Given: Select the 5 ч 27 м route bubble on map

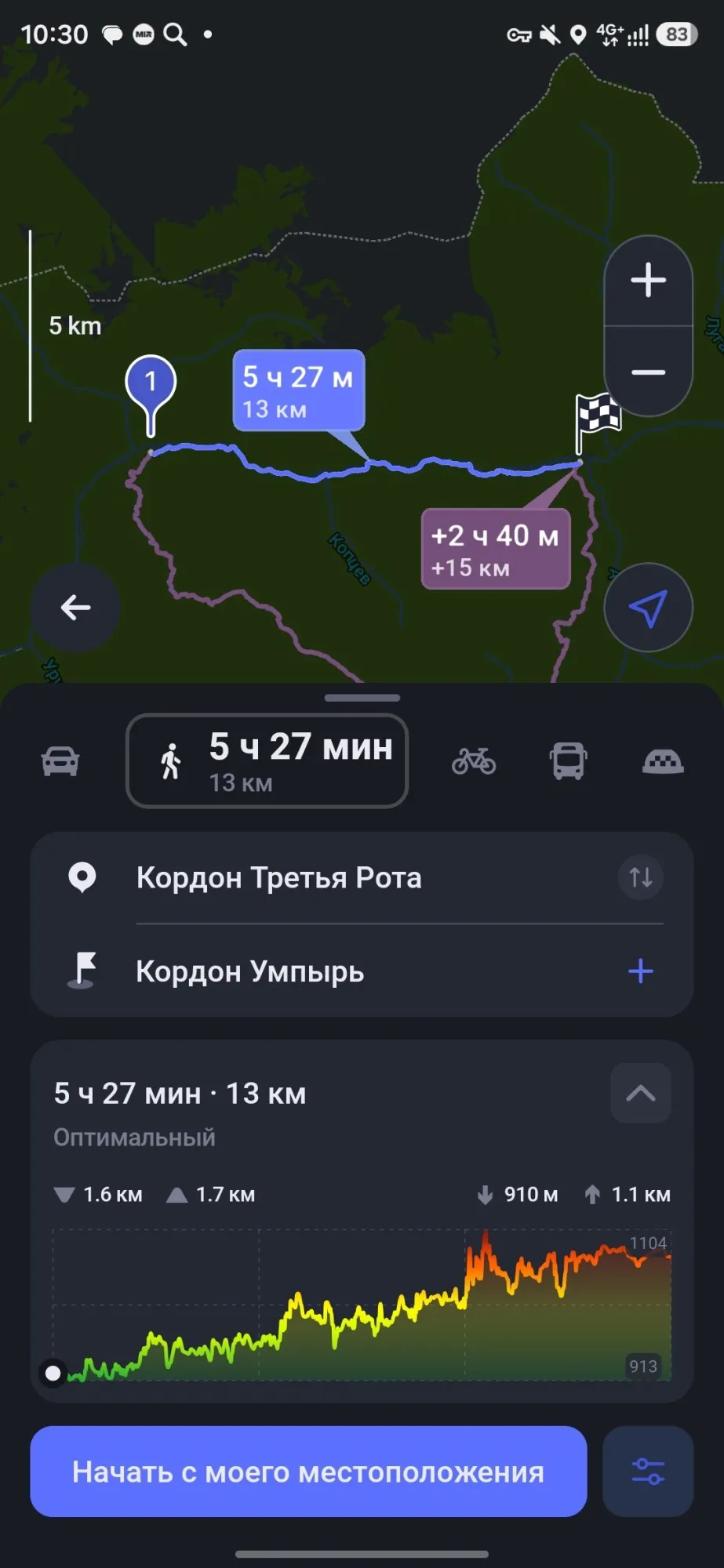Looking at the screenshot, I should pos(299,390).
